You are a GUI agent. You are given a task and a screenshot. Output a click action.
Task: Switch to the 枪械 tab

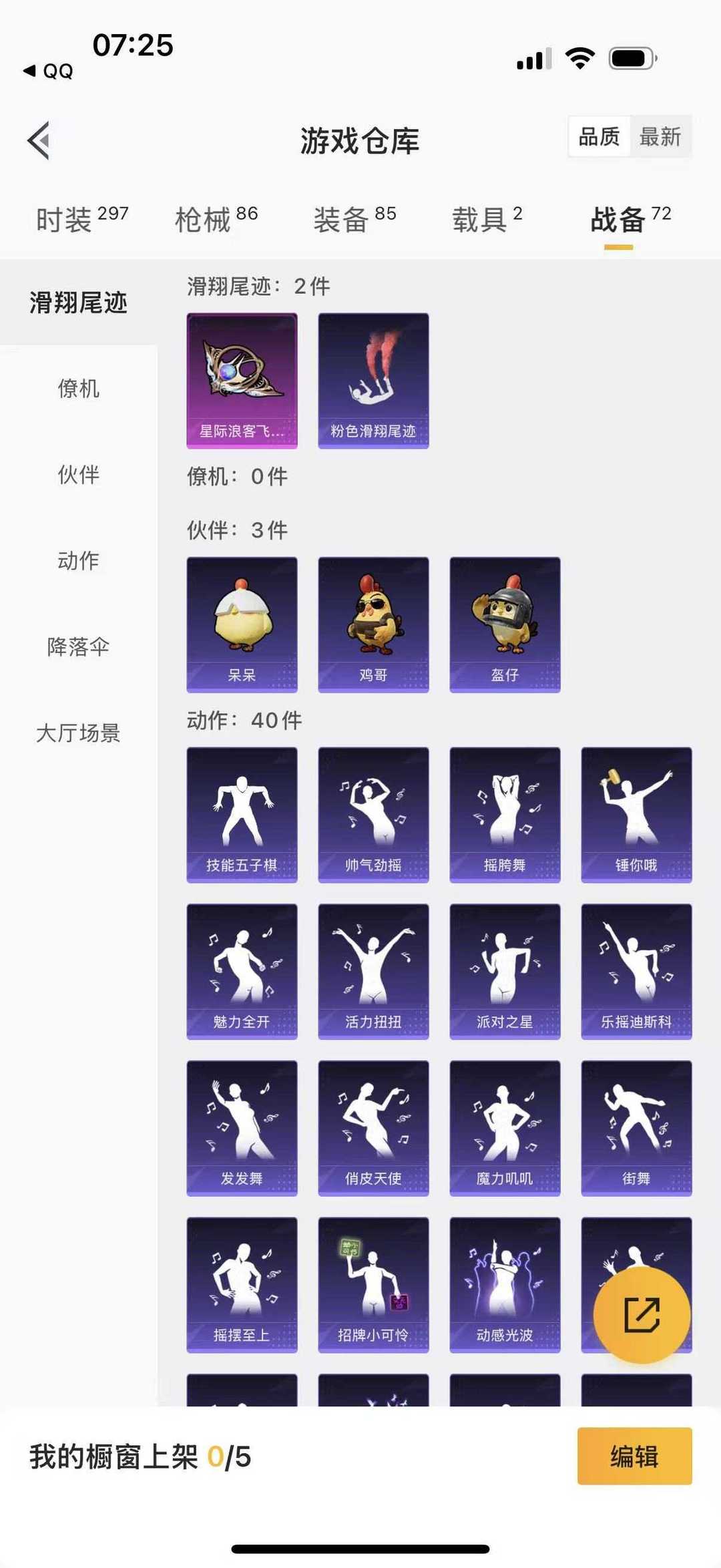click(216, 220)
